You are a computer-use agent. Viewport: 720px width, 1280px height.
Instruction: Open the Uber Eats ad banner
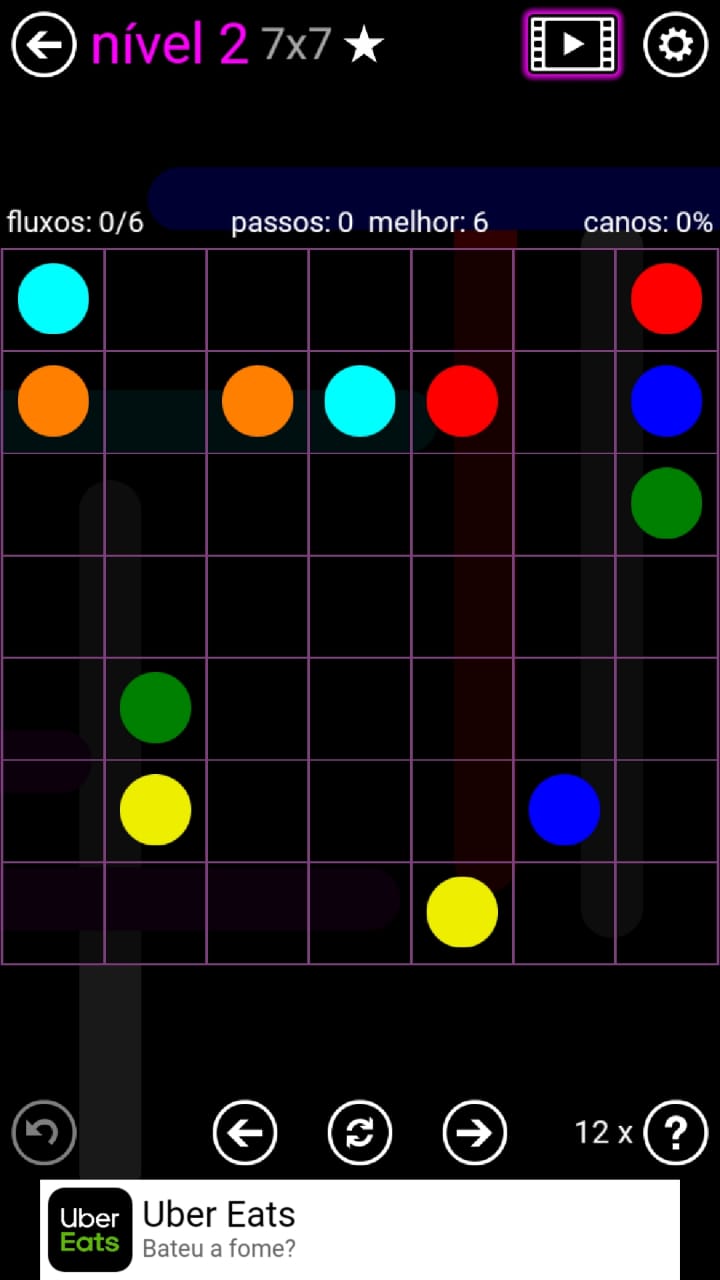pyautogui.click(x=360, y=1229)
